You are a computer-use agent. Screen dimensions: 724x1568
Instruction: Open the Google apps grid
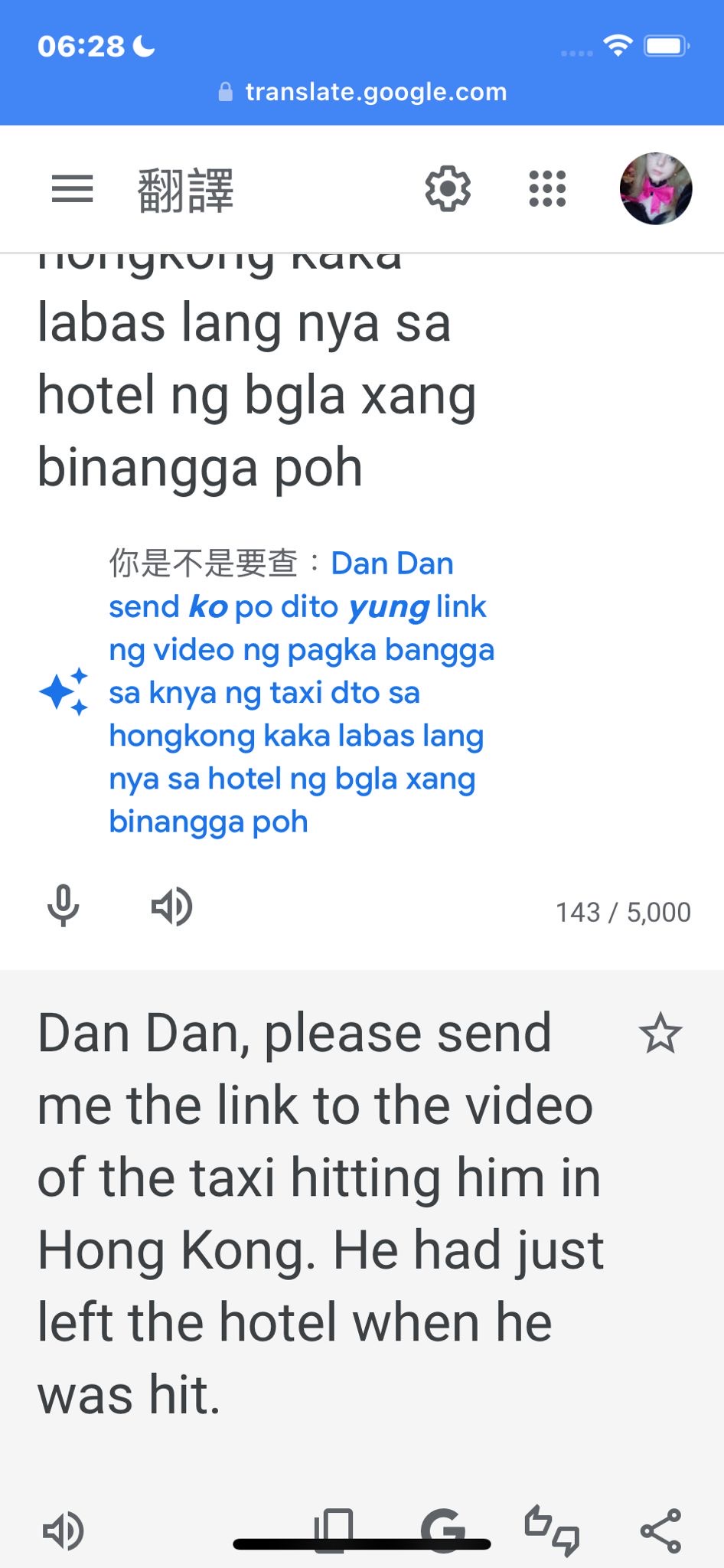tap(547, 188)
